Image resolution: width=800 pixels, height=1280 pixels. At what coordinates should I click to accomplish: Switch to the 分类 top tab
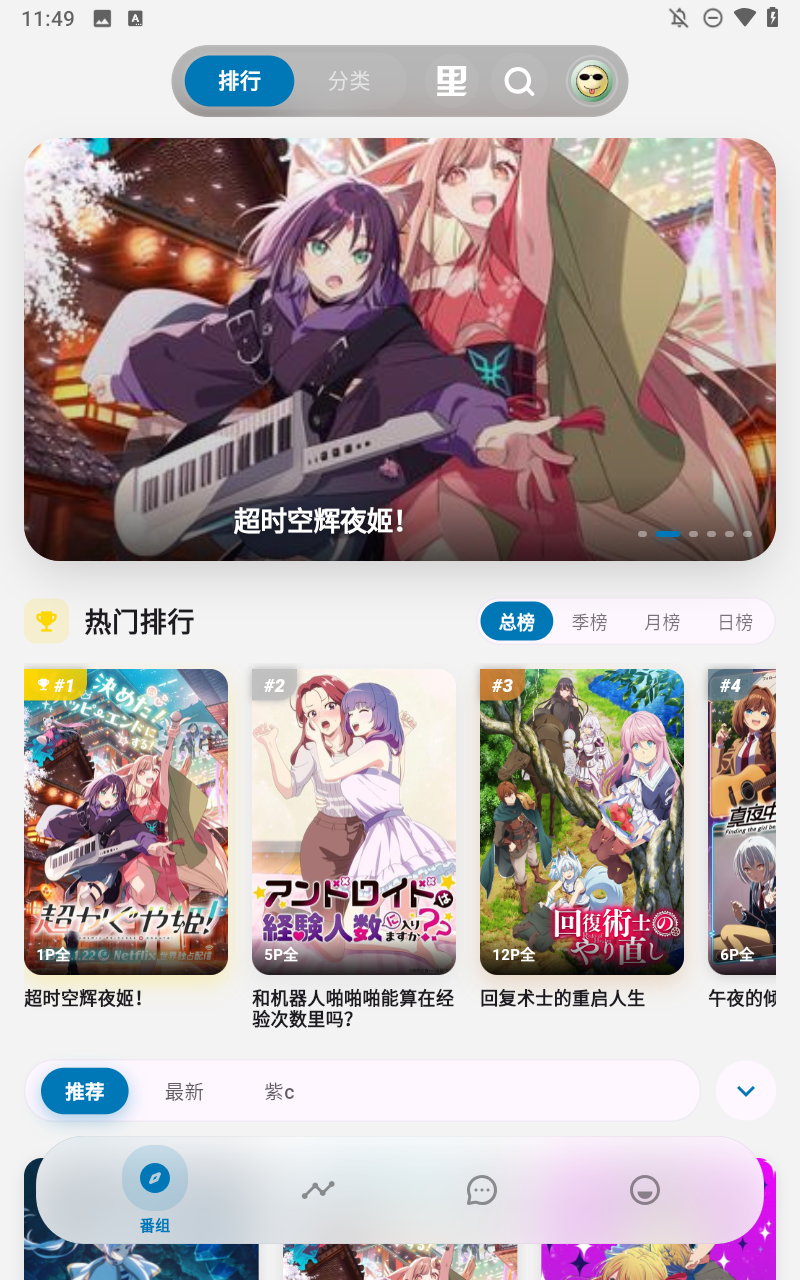349,81
